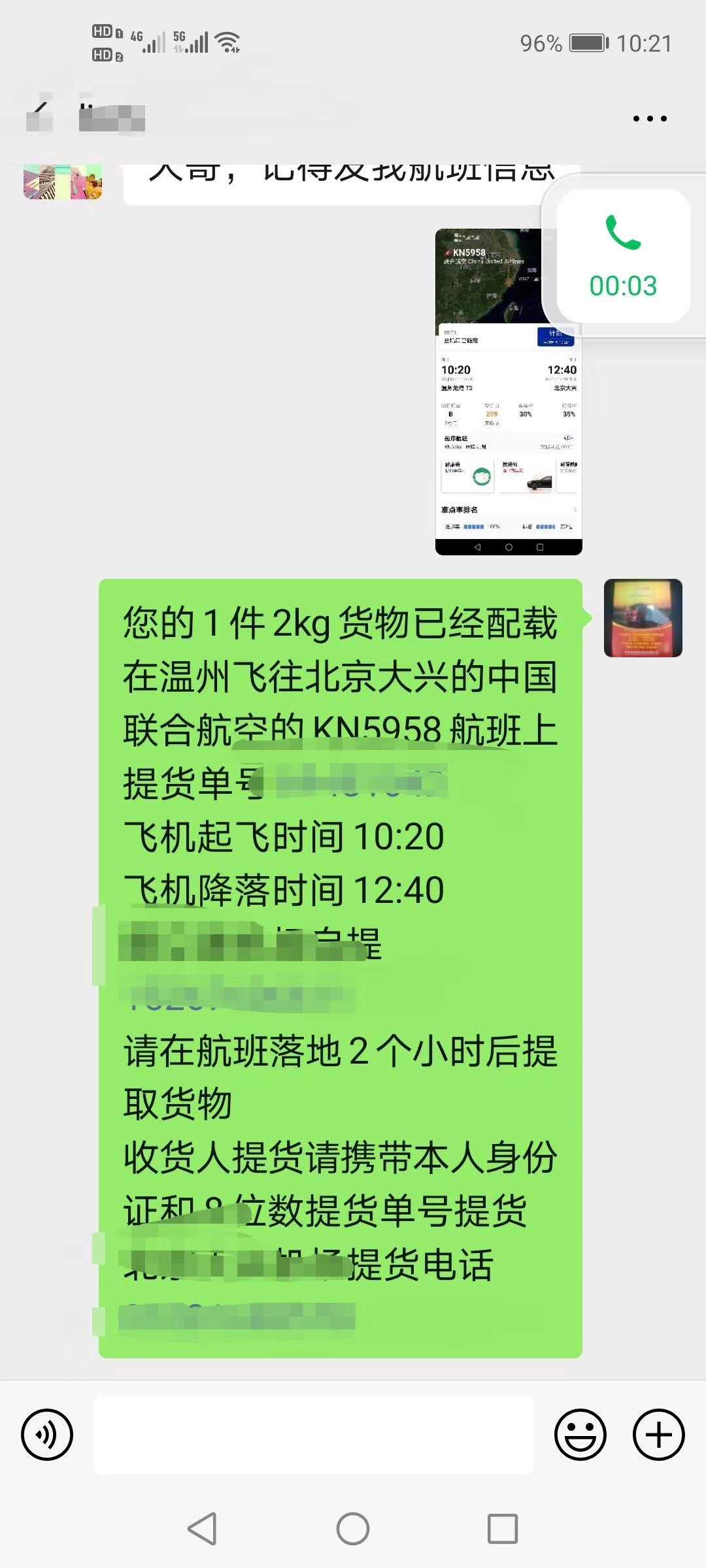Open the three-dot chat menu
This screenshot has width=706, height=1568.
(650, 119)
